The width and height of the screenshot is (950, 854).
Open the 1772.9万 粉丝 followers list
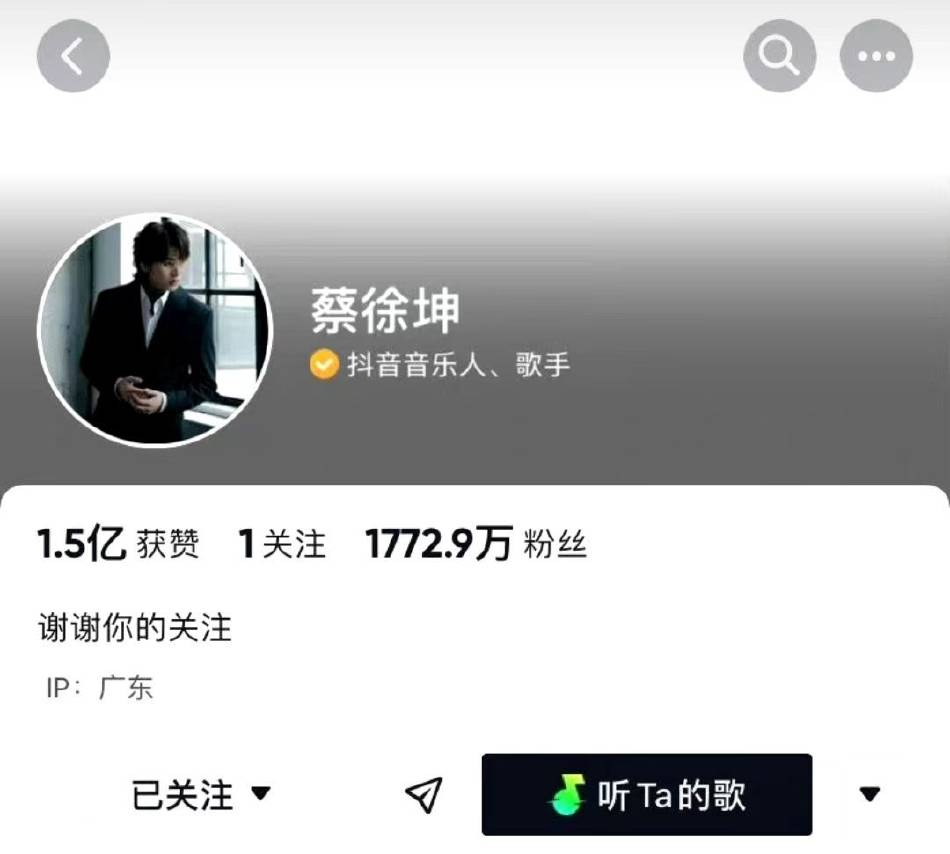click(x=476, y=545)
